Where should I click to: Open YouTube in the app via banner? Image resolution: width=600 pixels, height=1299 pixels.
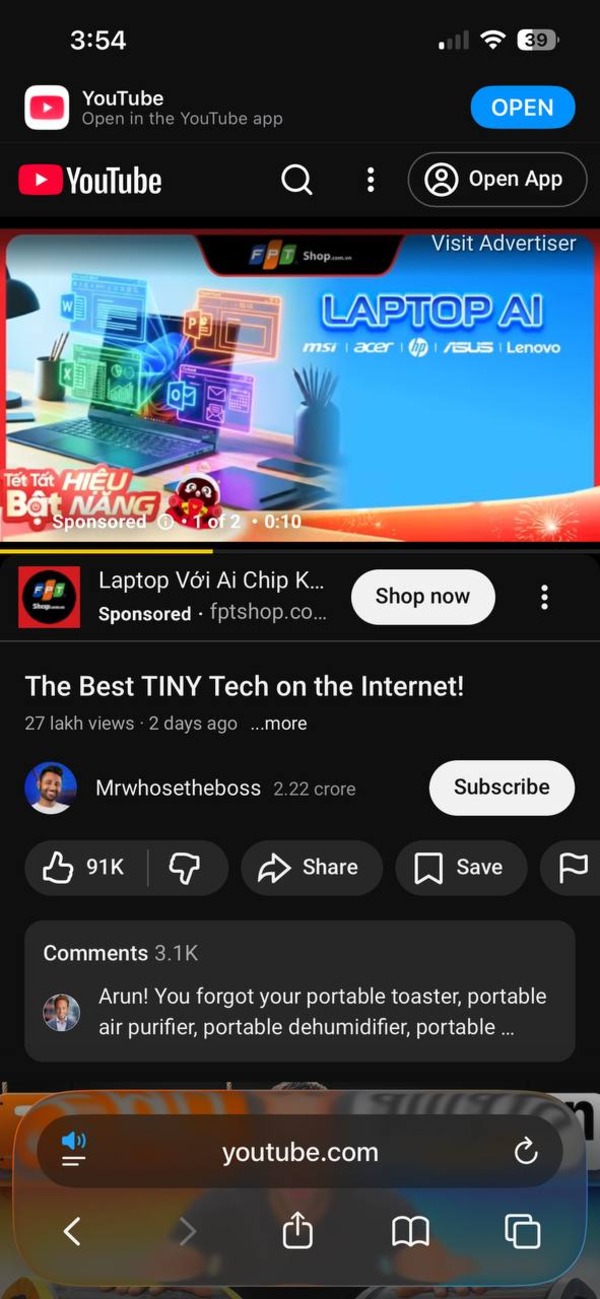pos(522,108)
